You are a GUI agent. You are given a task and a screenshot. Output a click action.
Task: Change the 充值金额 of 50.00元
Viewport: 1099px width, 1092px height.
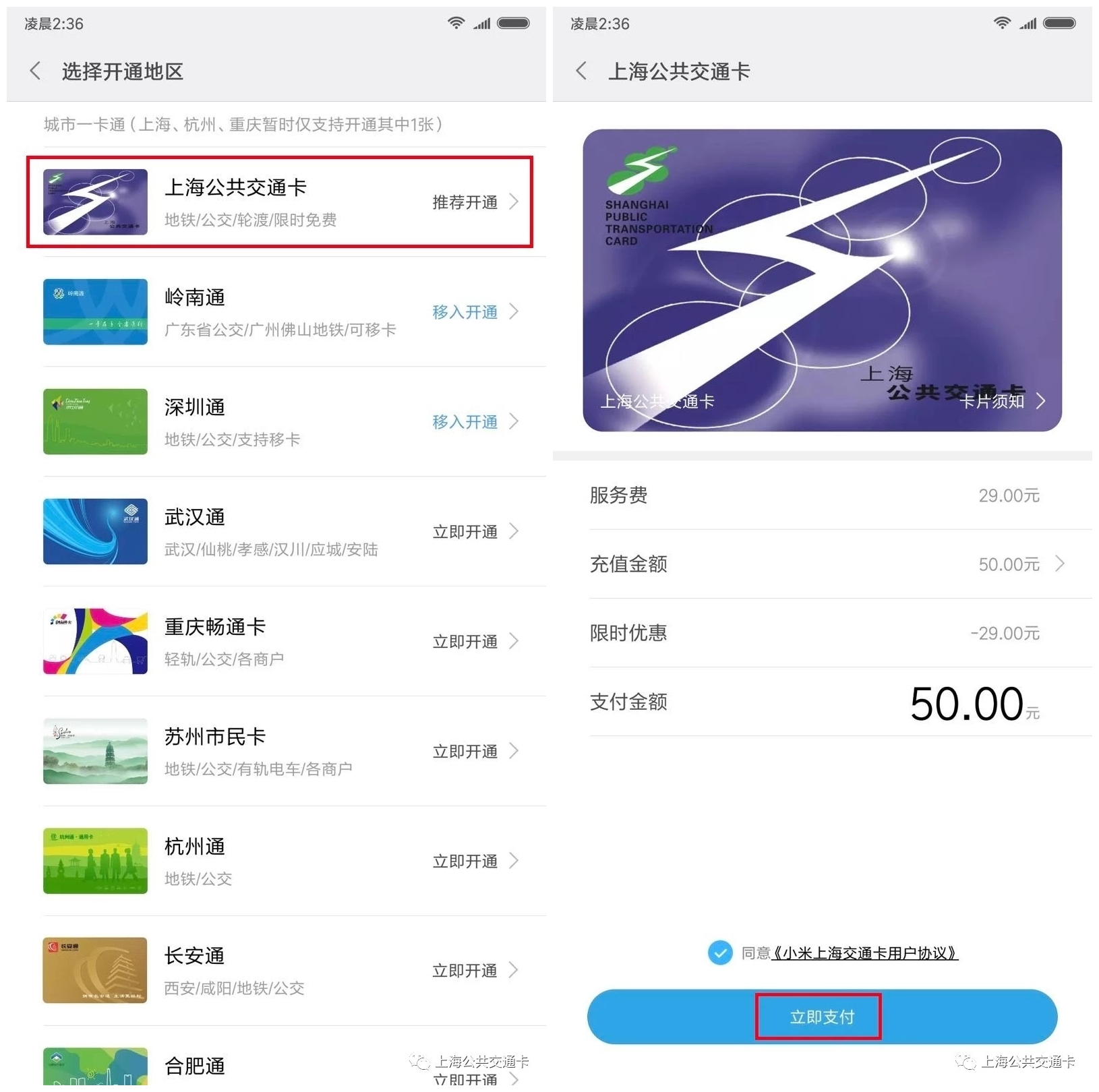(1018, 564)
